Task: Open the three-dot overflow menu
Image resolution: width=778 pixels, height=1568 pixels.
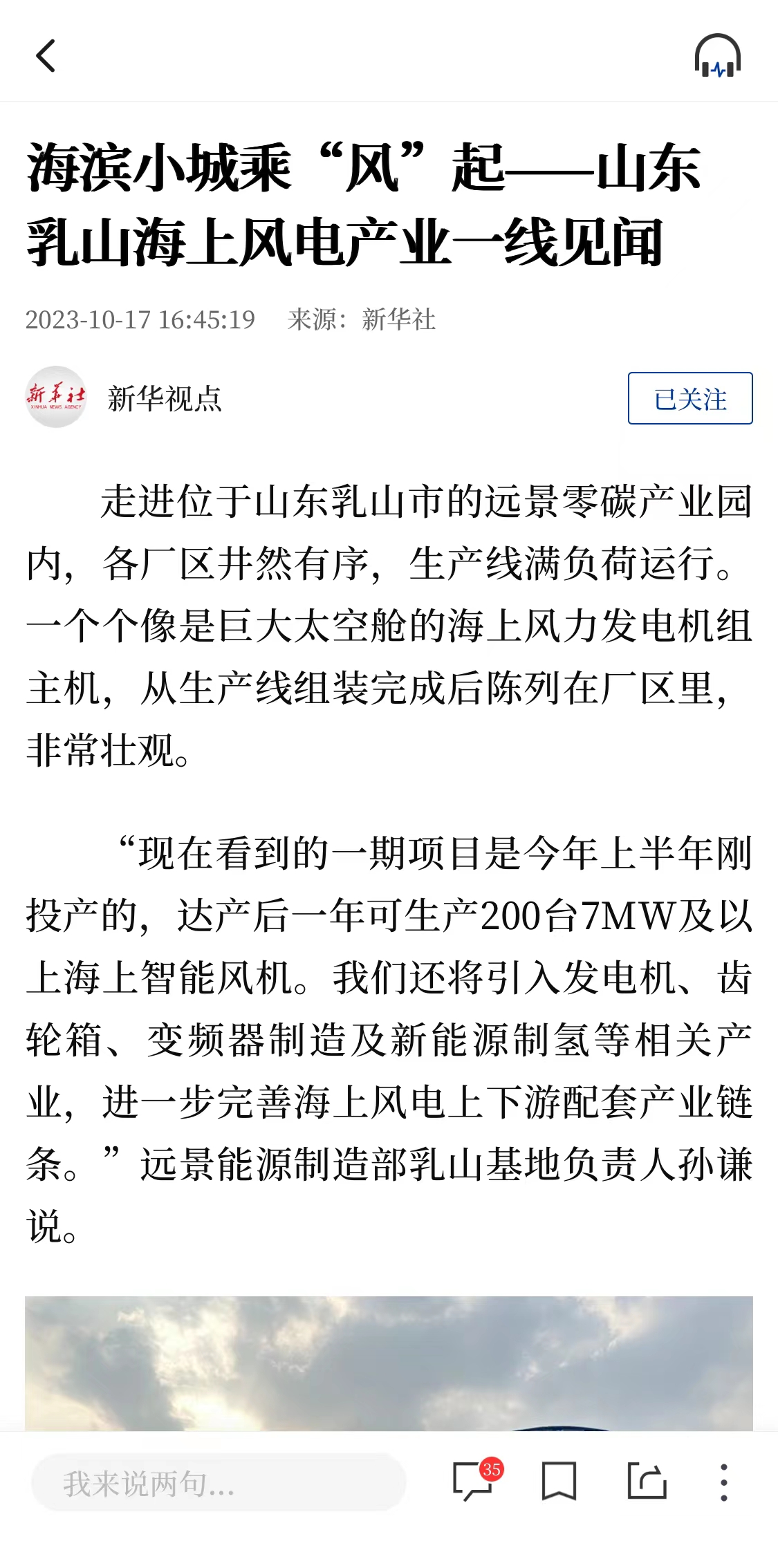Action: 723,1482
